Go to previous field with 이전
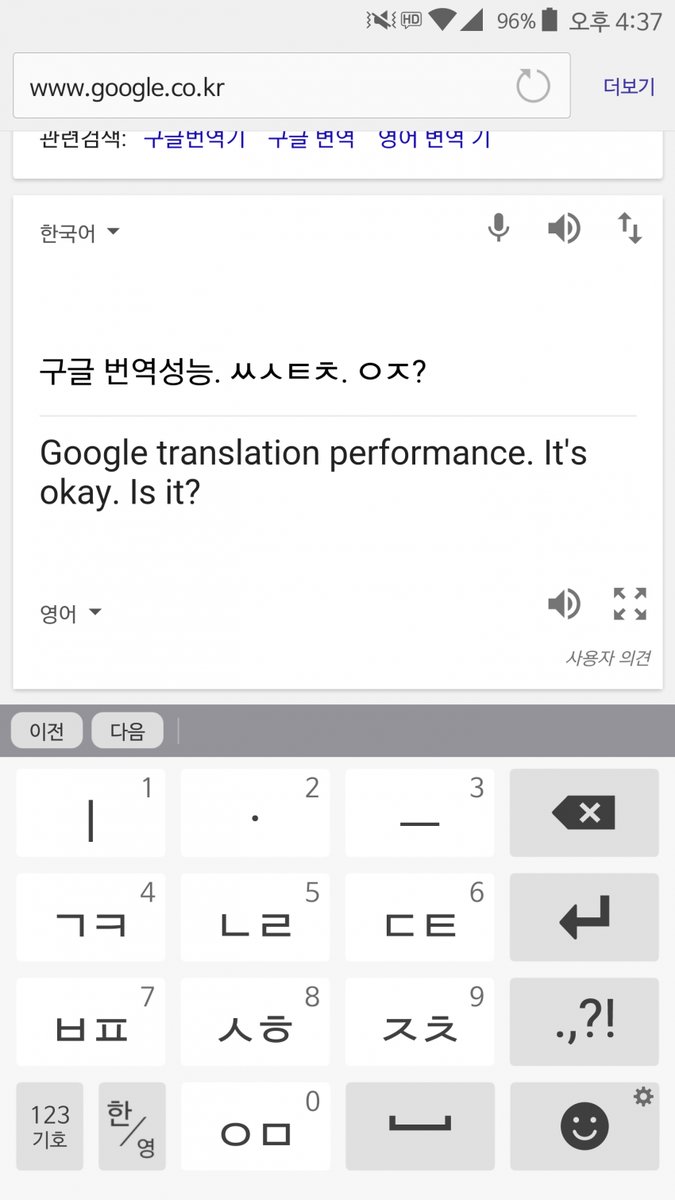 pos(47,731)
